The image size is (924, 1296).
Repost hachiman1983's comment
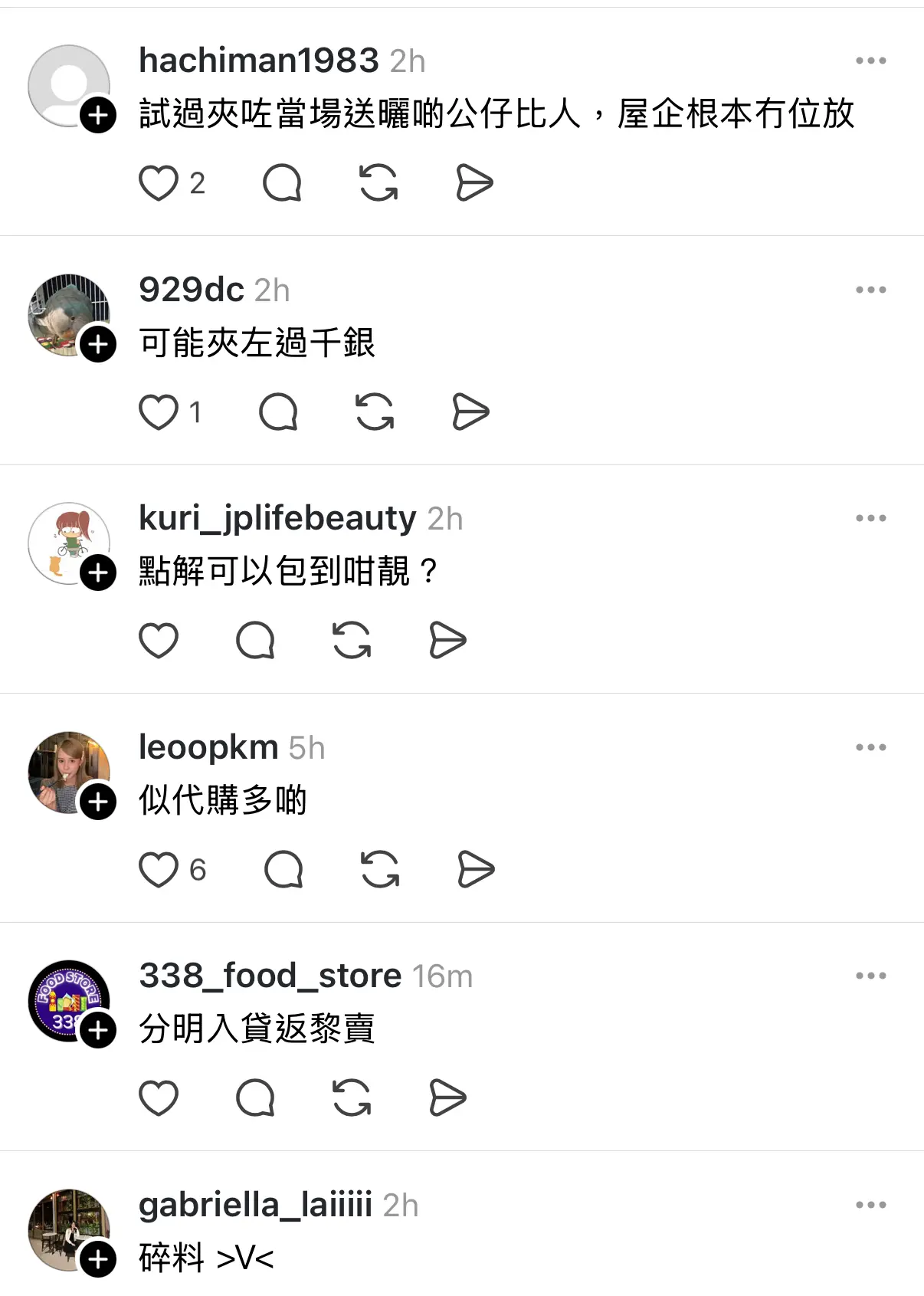click(x=378, y=183)
